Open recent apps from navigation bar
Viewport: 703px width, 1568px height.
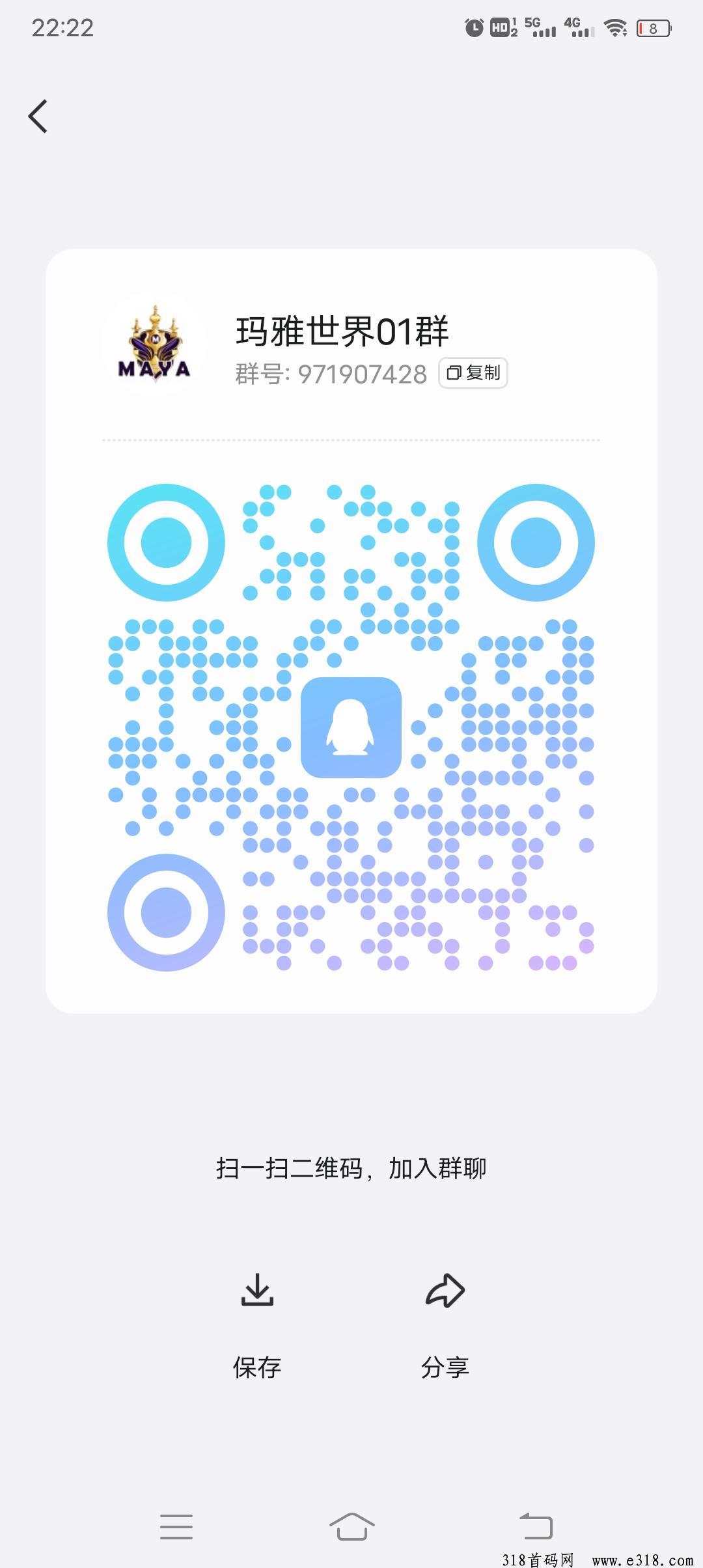tap(176, 1526)
